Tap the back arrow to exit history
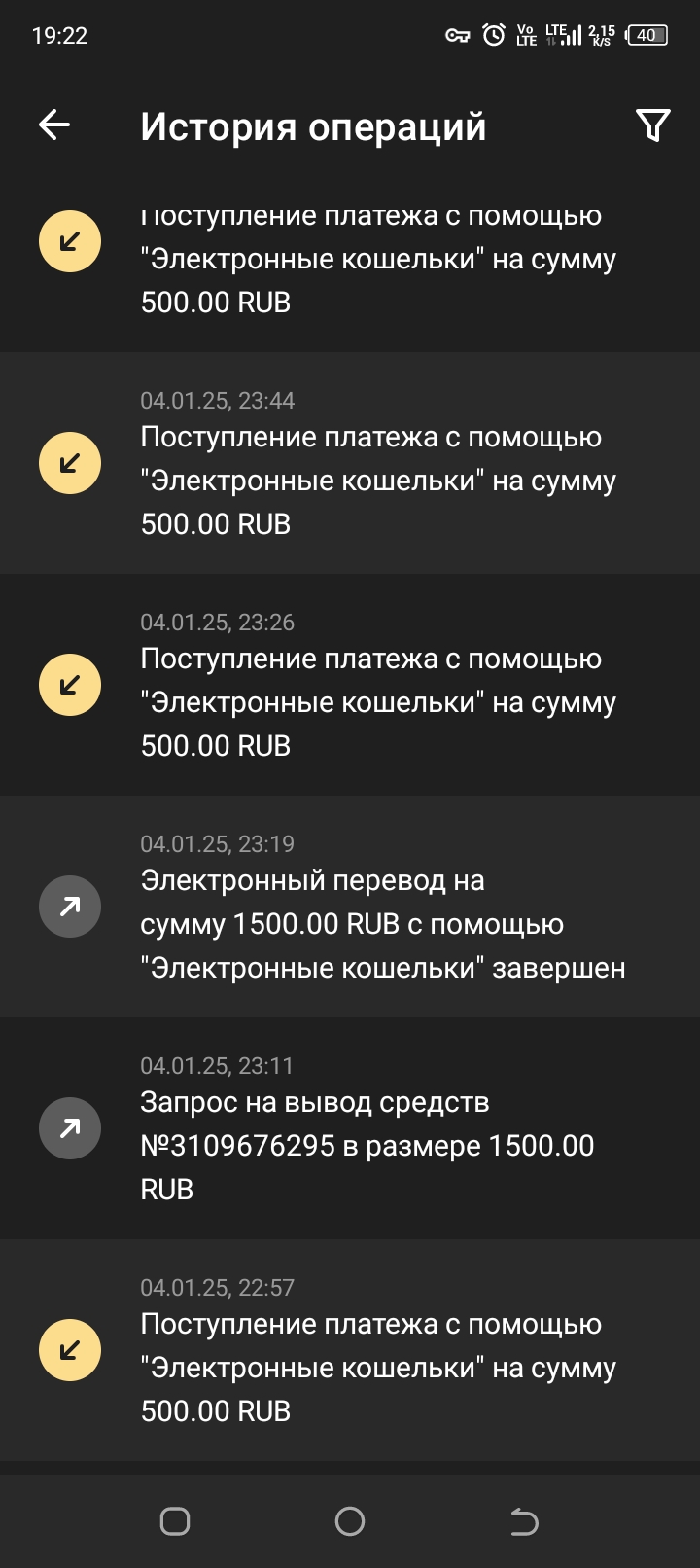The height and width of the screenshot is (1568, 700). [53, 125]
